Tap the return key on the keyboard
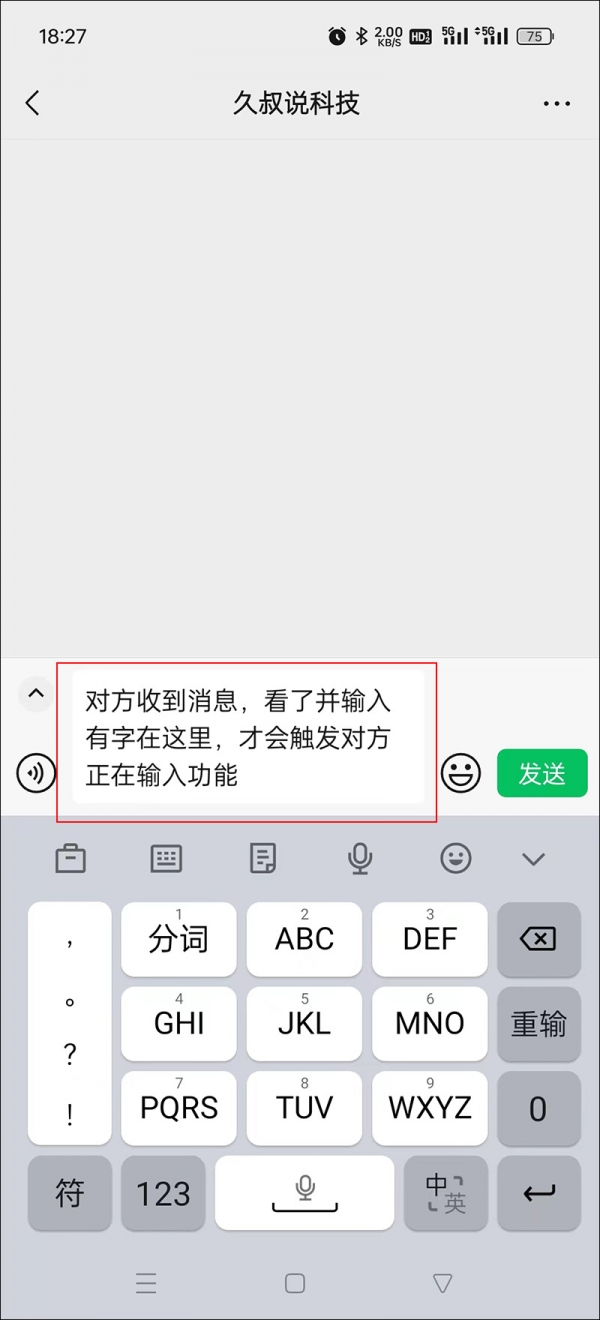Viewport: 600px width, 1320px height. pos(538,1193)
